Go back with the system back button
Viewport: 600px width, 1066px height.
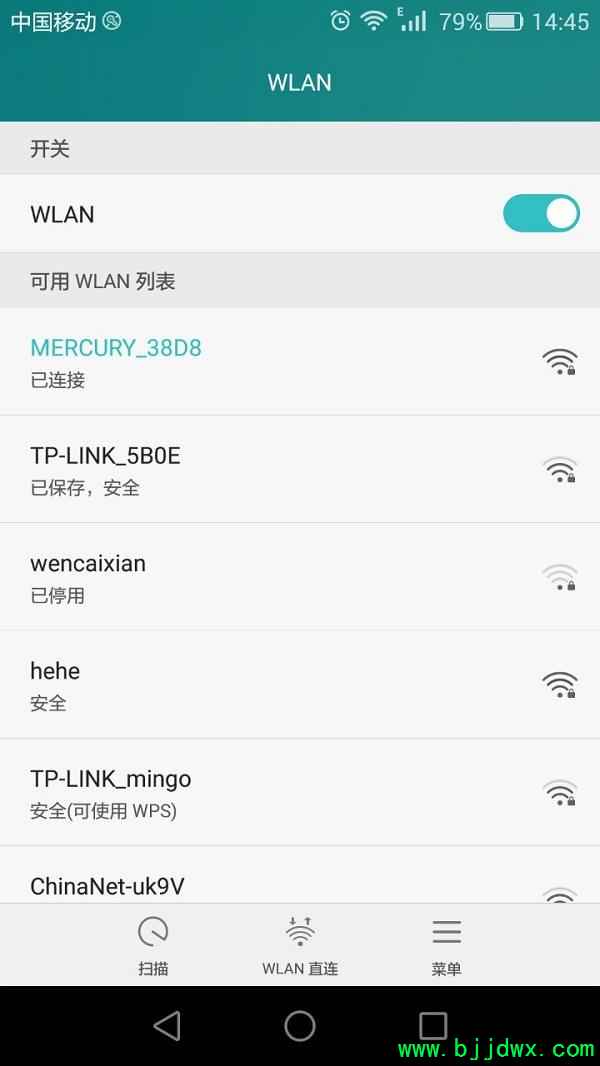[x=167, y=1025]
